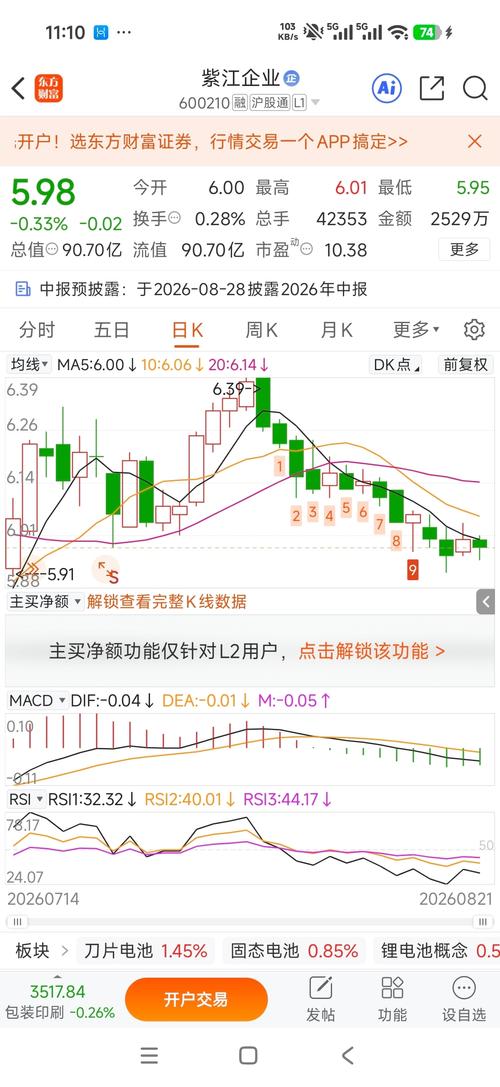Open 发帖 to write a post
The width and height of the screenshot is (500, 1087).
(320, 998)
